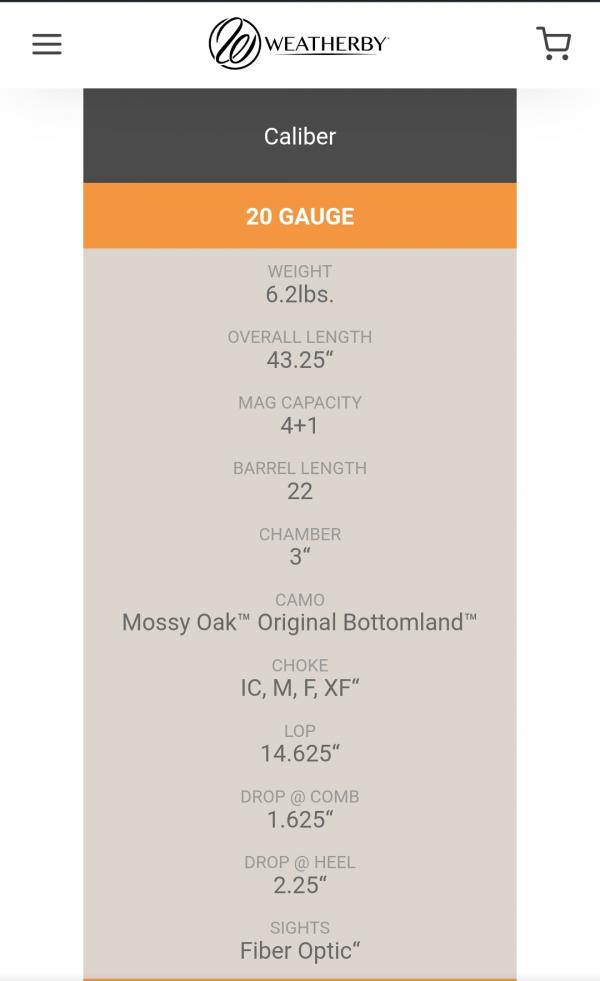Viewport: 600px width, 981px height.
Task: Go to Weatherby home via the logo
Action: click(x=299, y=43)
